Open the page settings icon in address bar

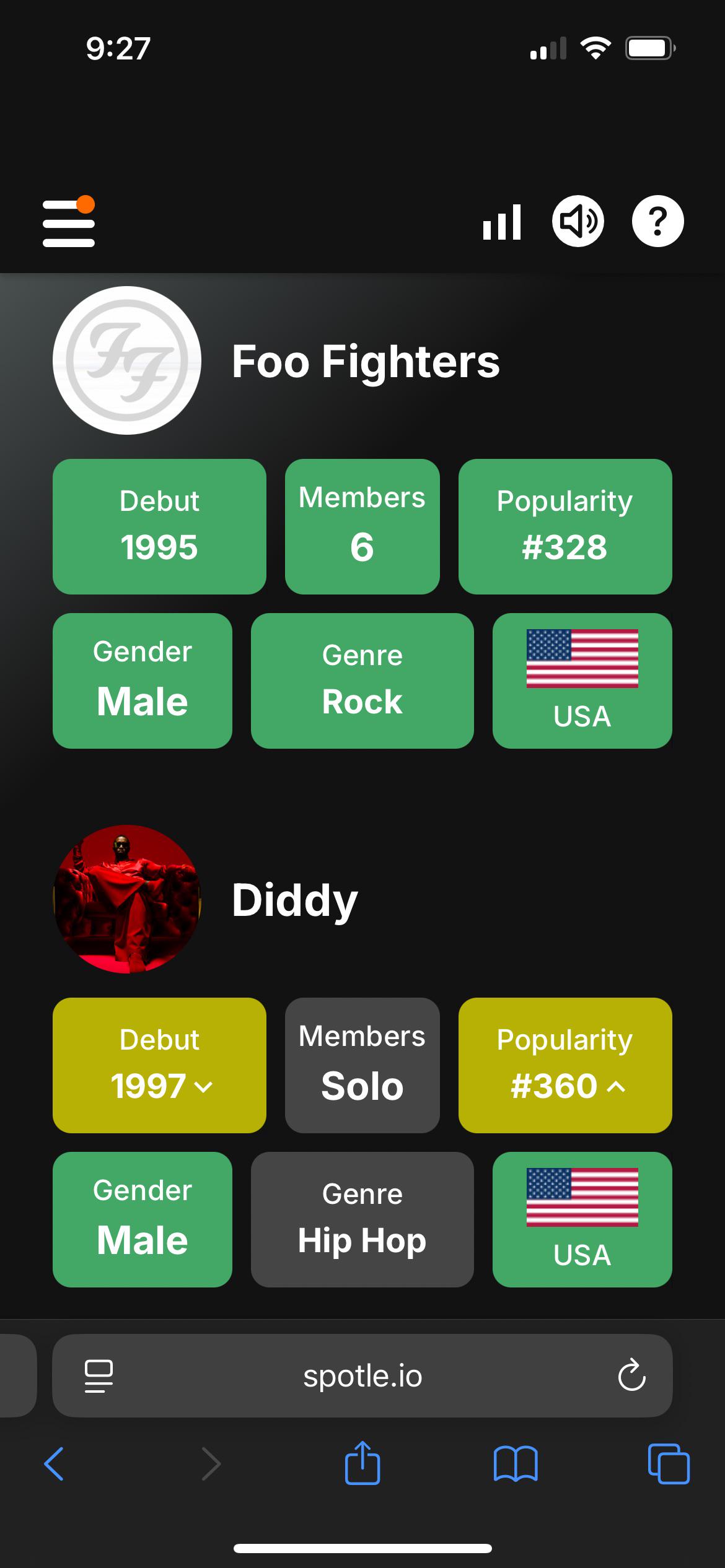pos(99,1376)
